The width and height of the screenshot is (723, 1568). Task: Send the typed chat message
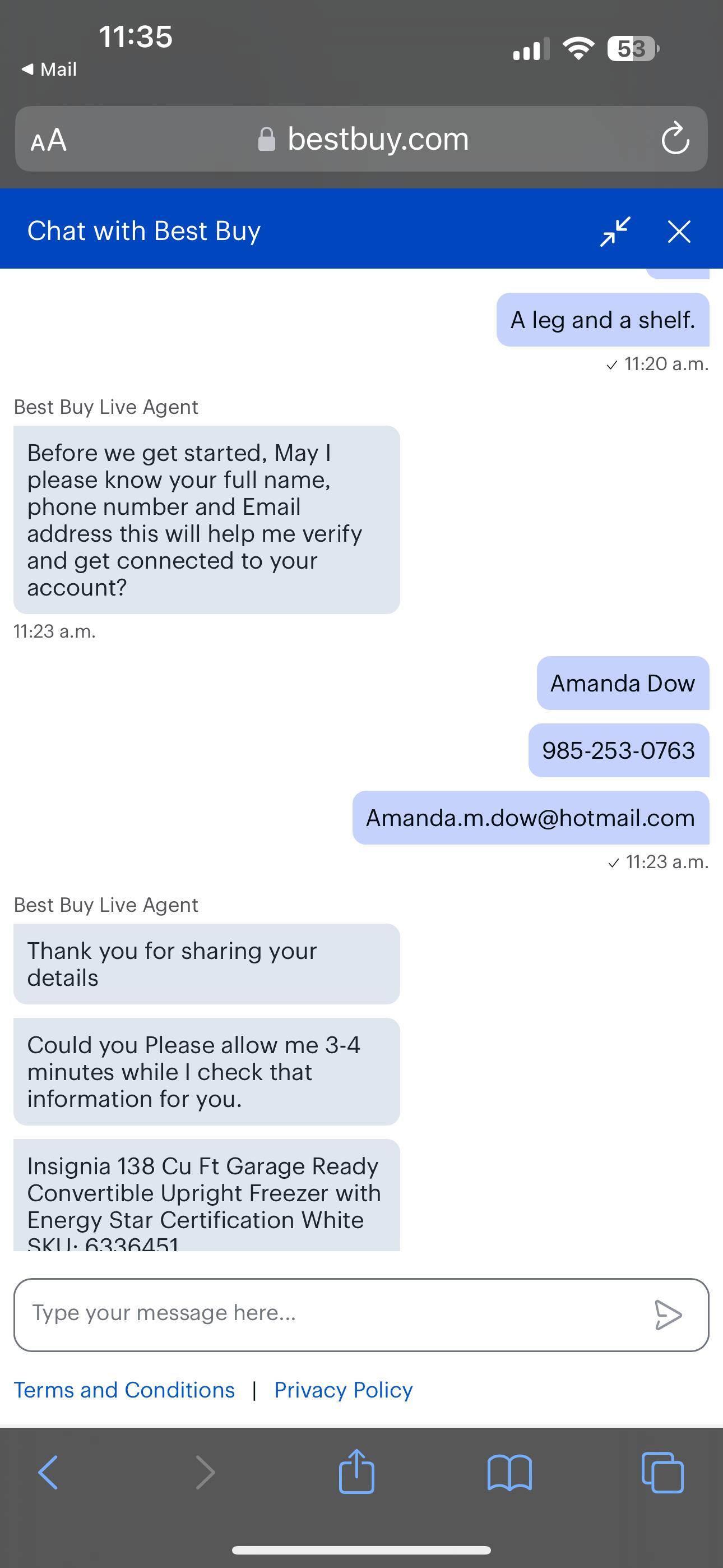point(668,1315)
